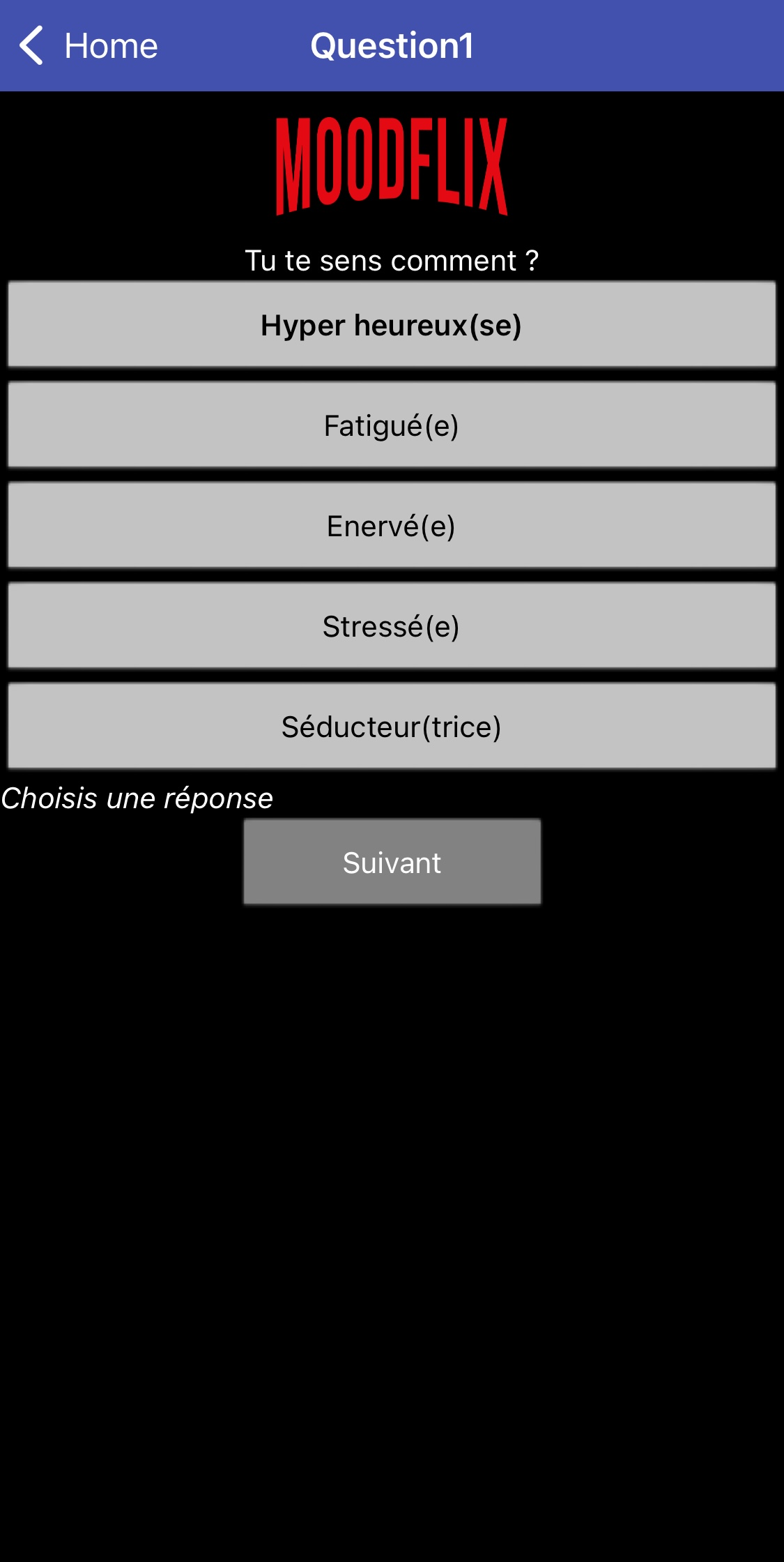Go back to Home
Screen dimensions: 784x1562
click(x=89, y=46)
